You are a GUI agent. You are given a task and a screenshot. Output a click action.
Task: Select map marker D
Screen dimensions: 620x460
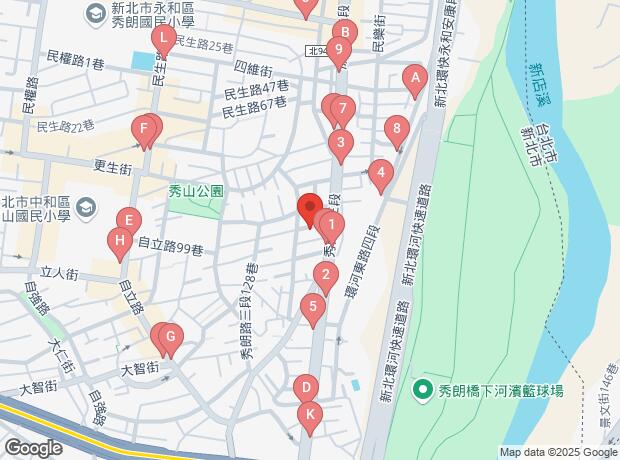point(306,387)
